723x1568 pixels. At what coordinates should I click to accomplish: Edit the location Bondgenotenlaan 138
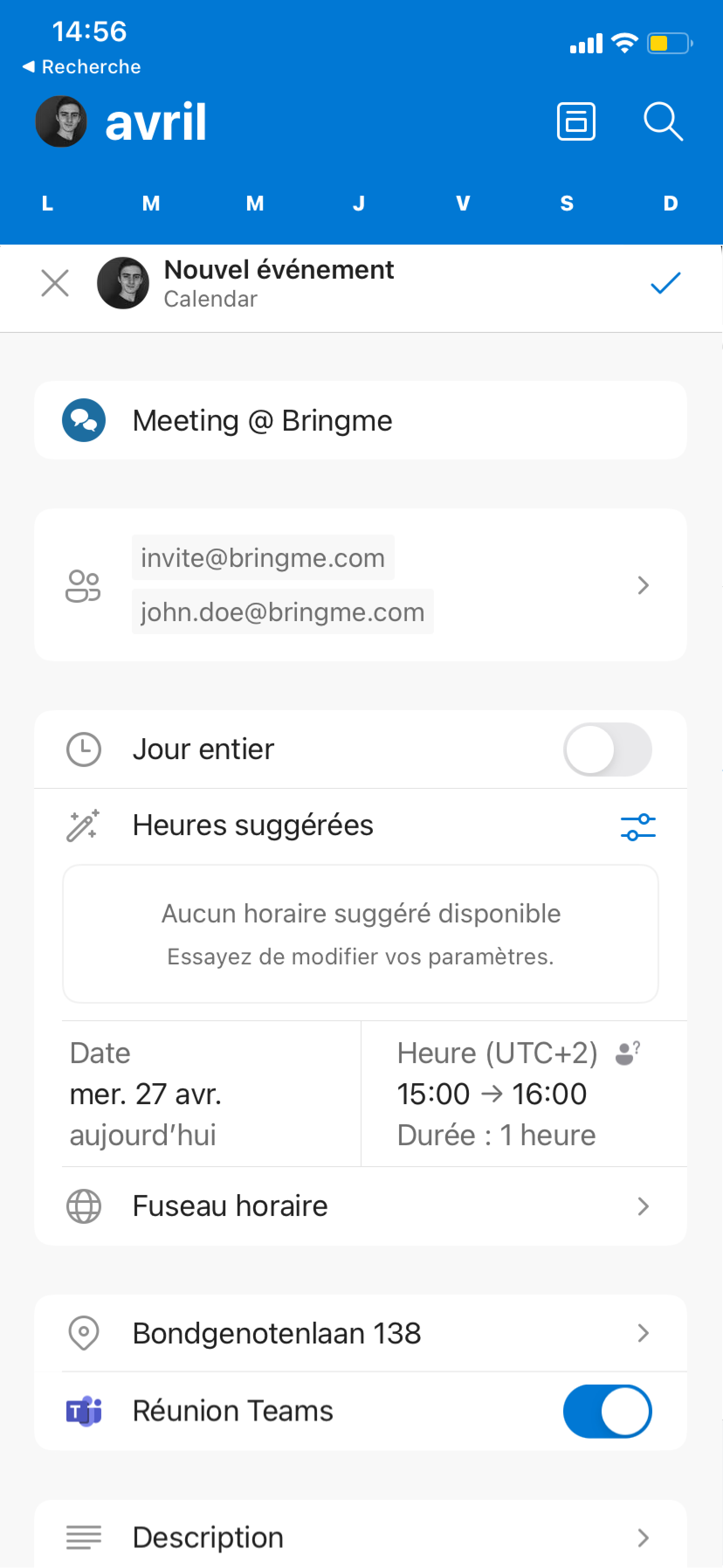click(x=361, y=1333)
